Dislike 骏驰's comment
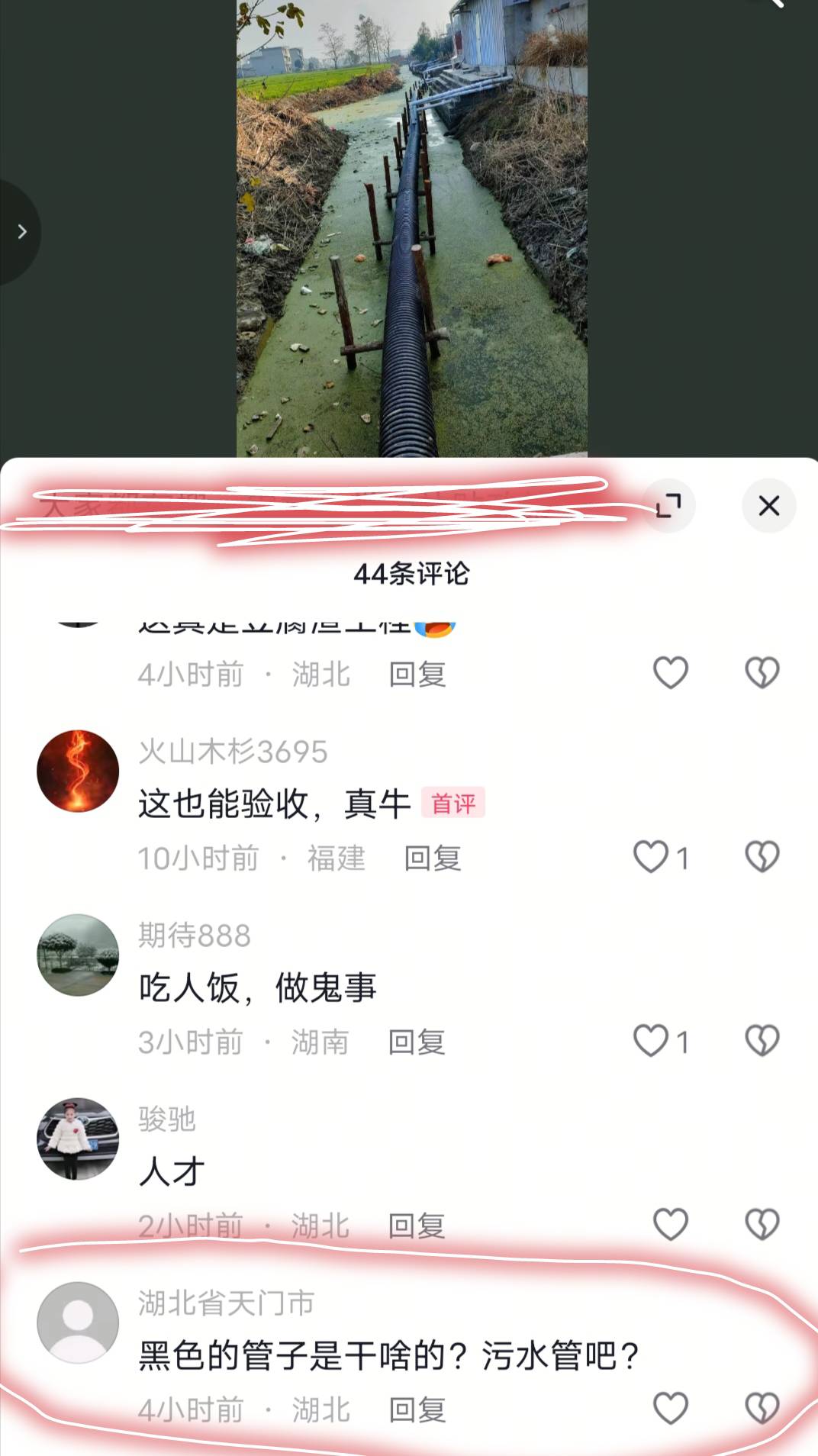Screen dimensions: 818x1456 (x=762, y=1225)
